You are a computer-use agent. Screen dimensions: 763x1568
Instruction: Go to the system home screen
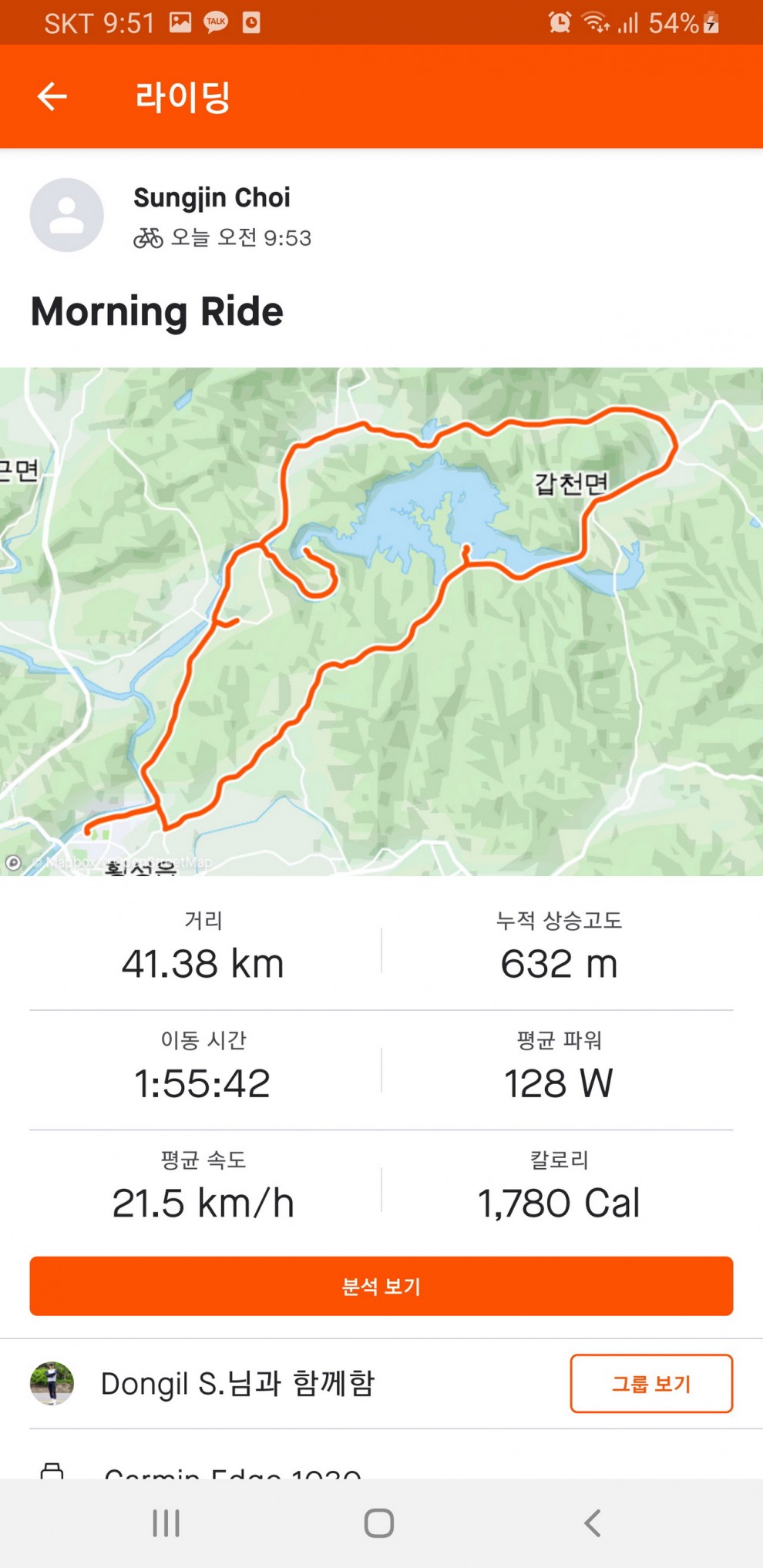(x=379, y=1523)
